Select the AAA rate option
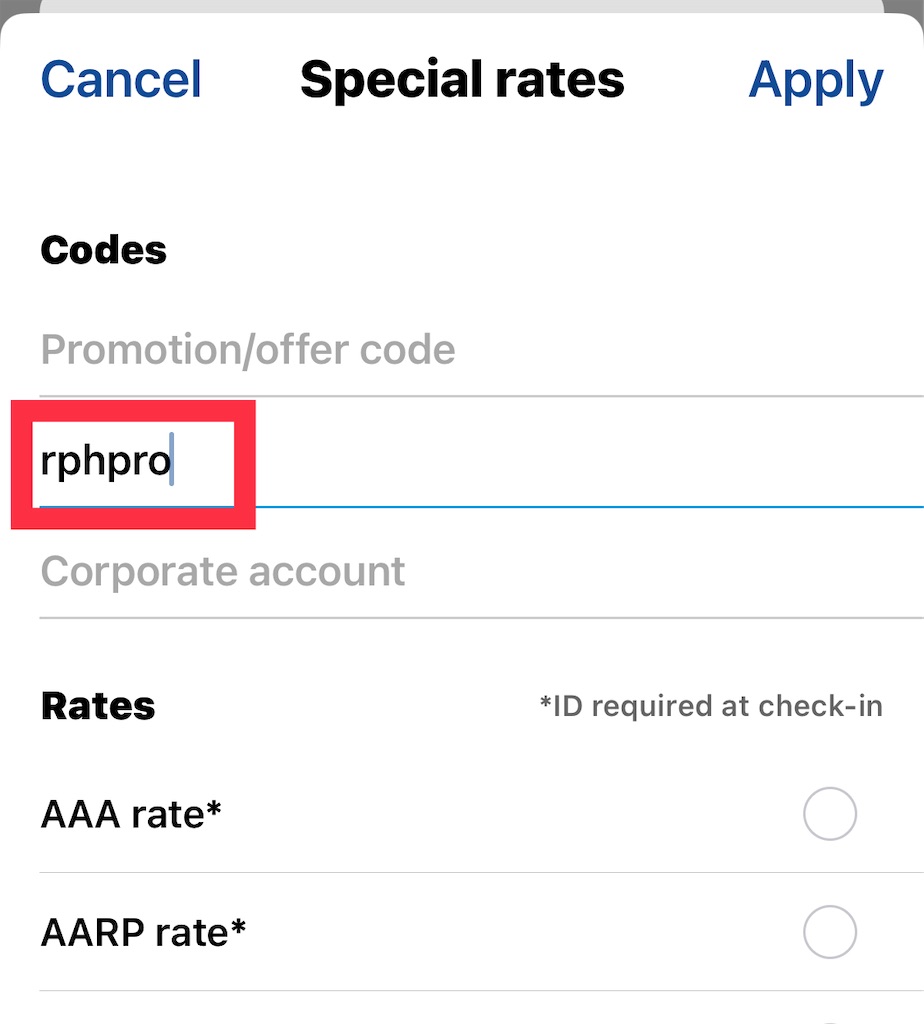924x1024 pixels. click(829, 815)
